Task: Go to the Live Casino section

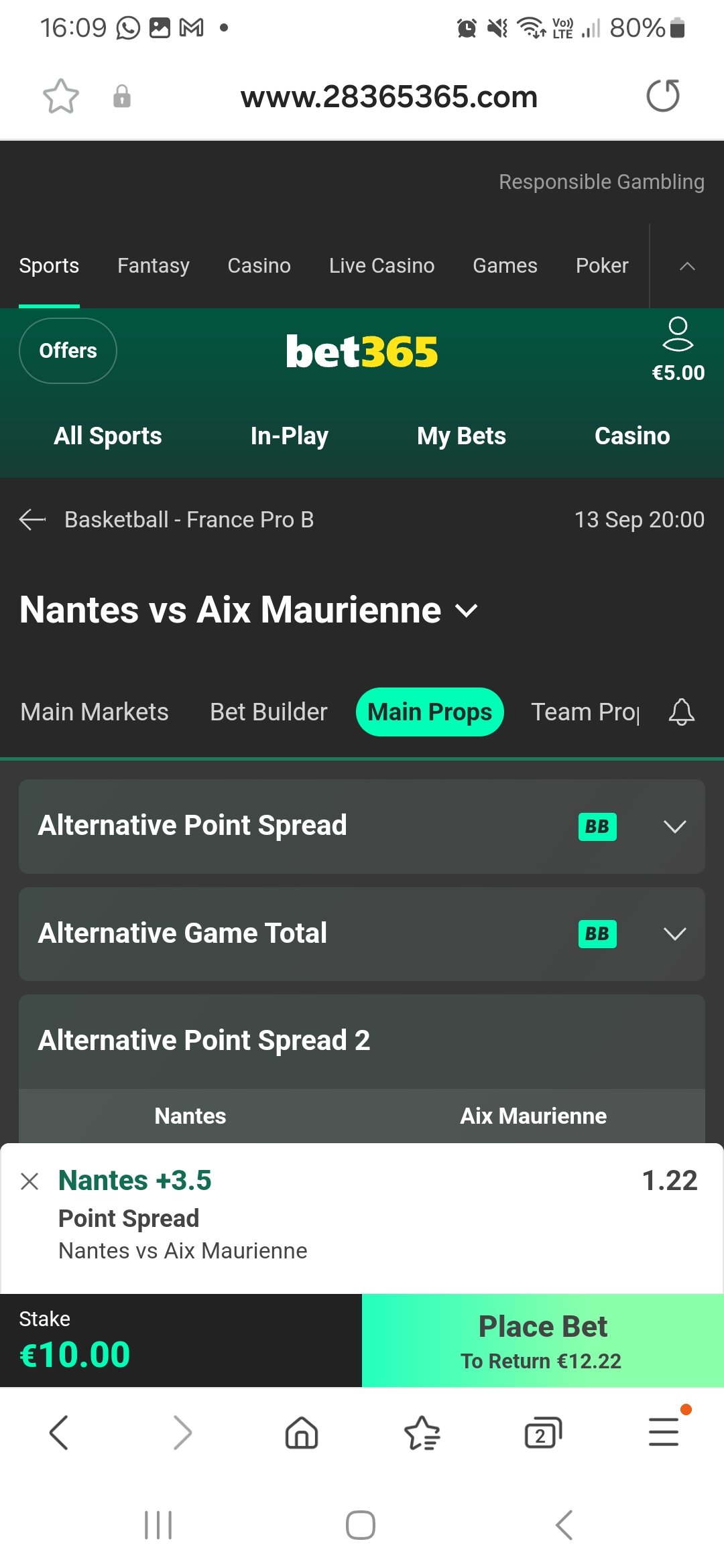Action: [381, 266]
